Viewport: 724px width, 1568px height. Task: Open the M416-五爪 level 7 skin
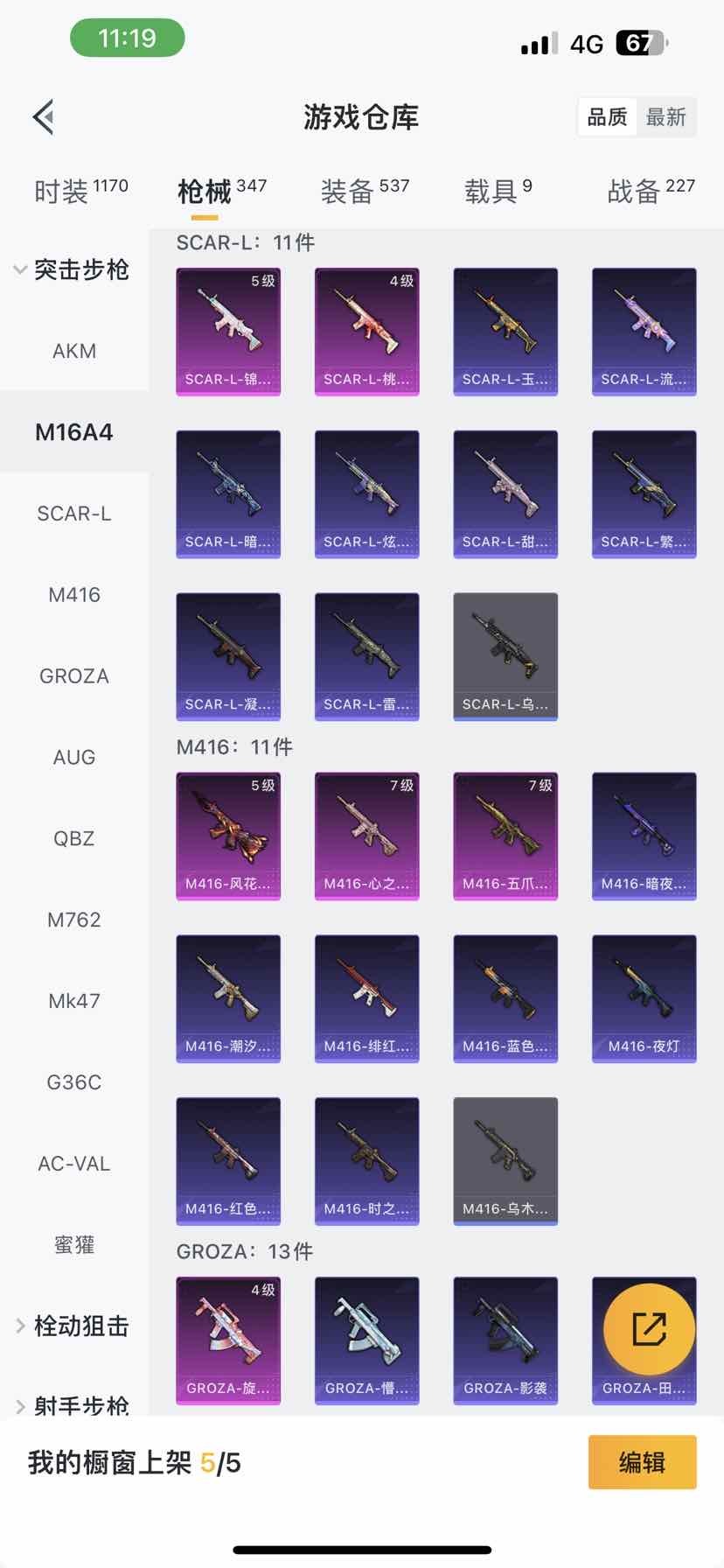tap(505, 836)
